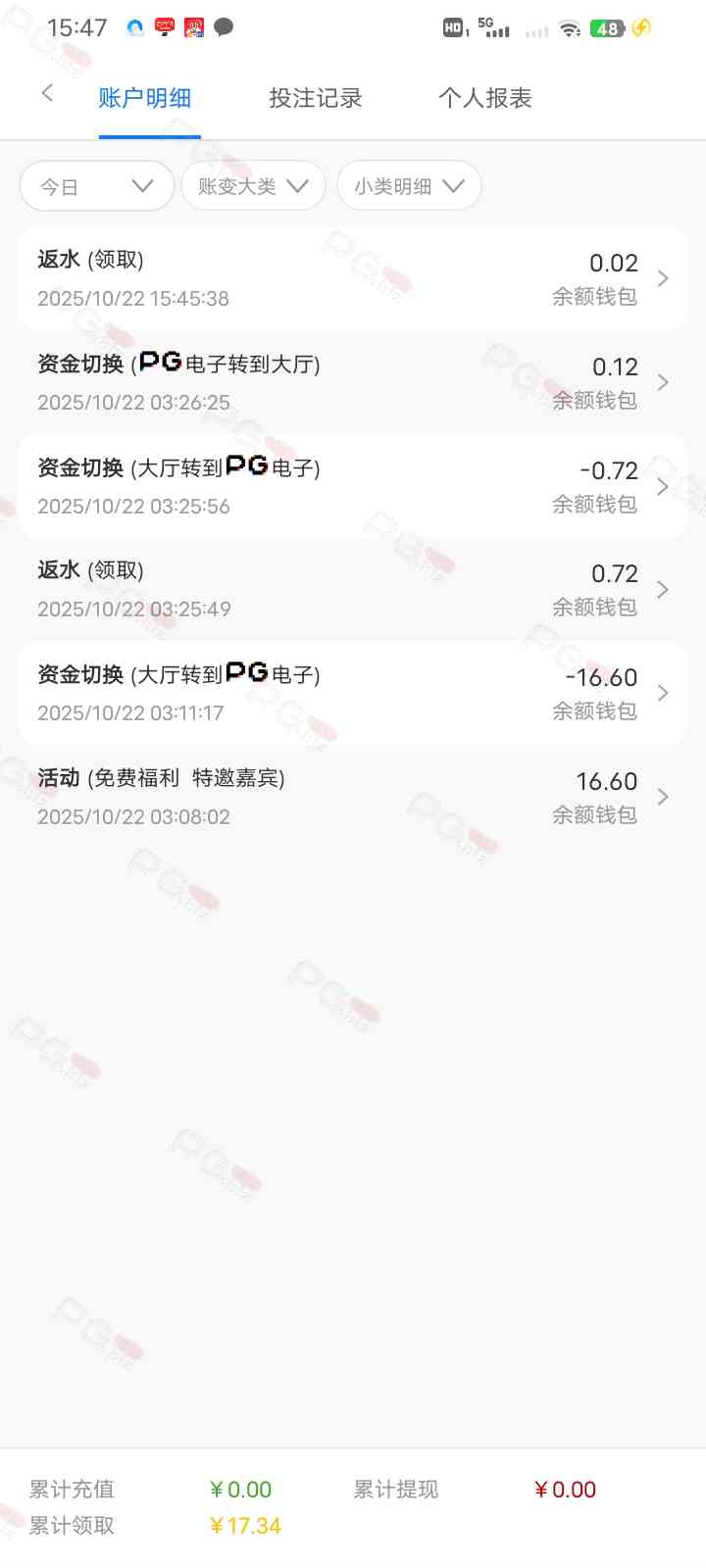Screen dimensions: 706x1568
Task: View the 大厅转到PG电子 -16.60 transfer record
Action: 353,693
